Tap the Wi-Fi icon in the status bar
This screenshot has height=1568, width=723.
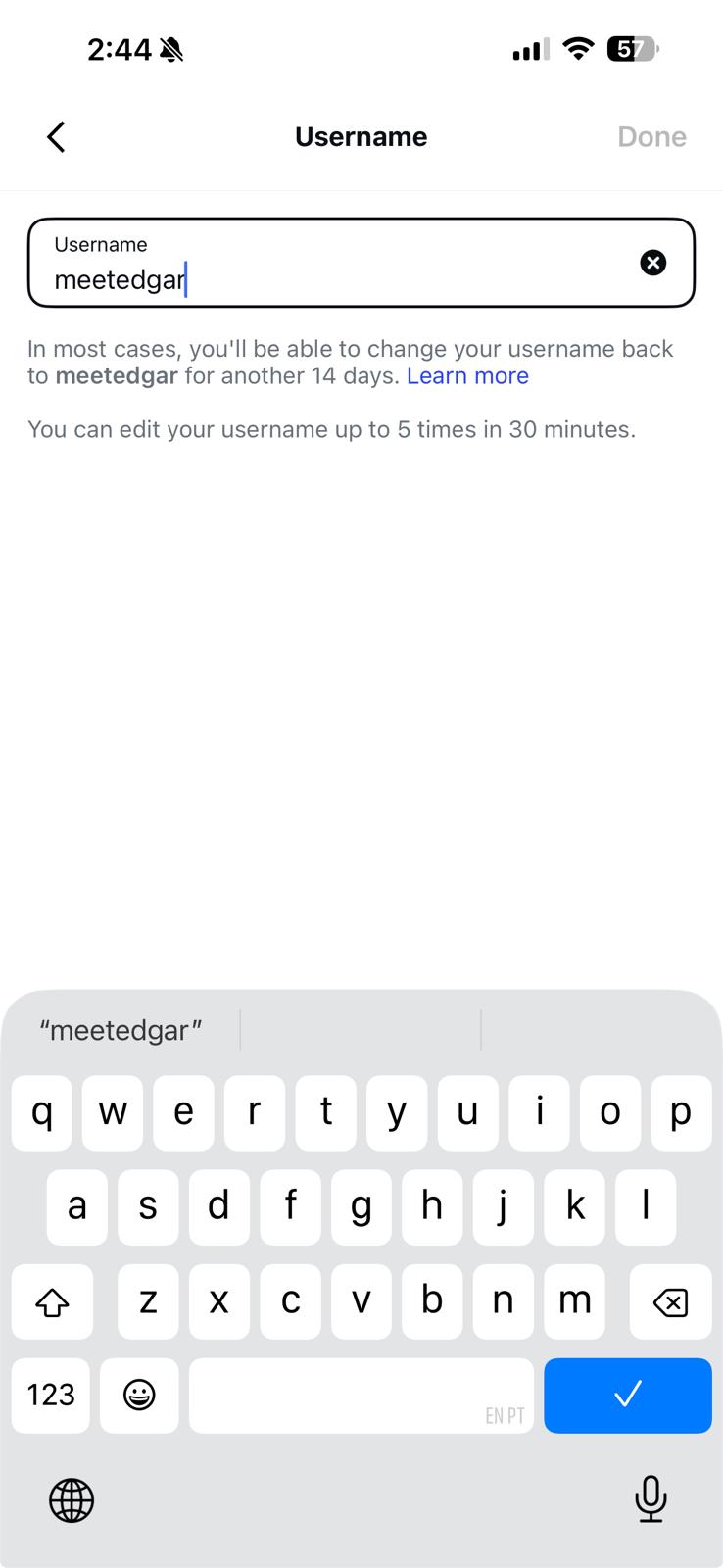coord(577,49)
